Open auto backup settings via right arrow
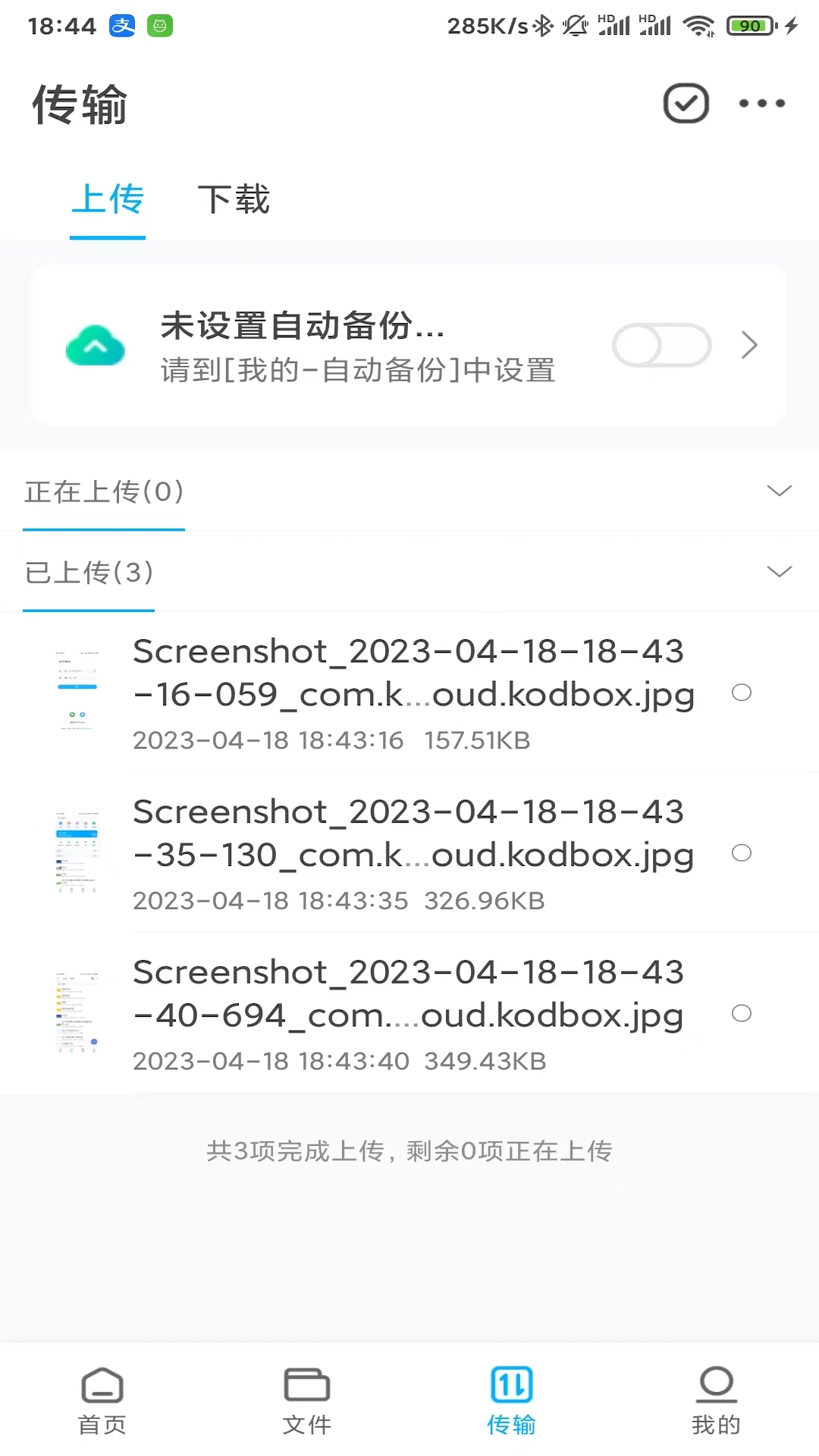 coord(749,345)
